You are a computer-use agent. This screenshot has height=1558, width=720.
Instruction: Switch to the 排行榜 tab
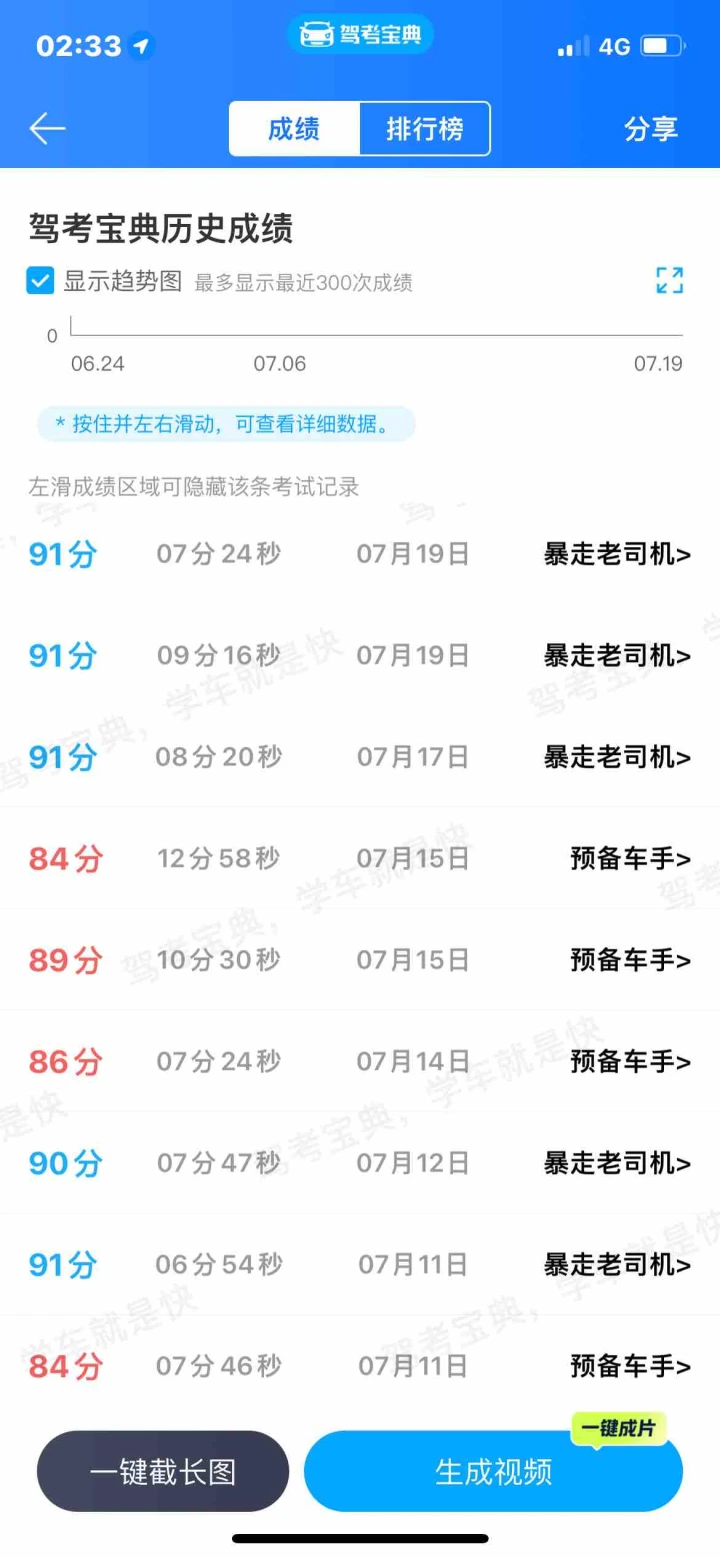[x=425, y=129]
